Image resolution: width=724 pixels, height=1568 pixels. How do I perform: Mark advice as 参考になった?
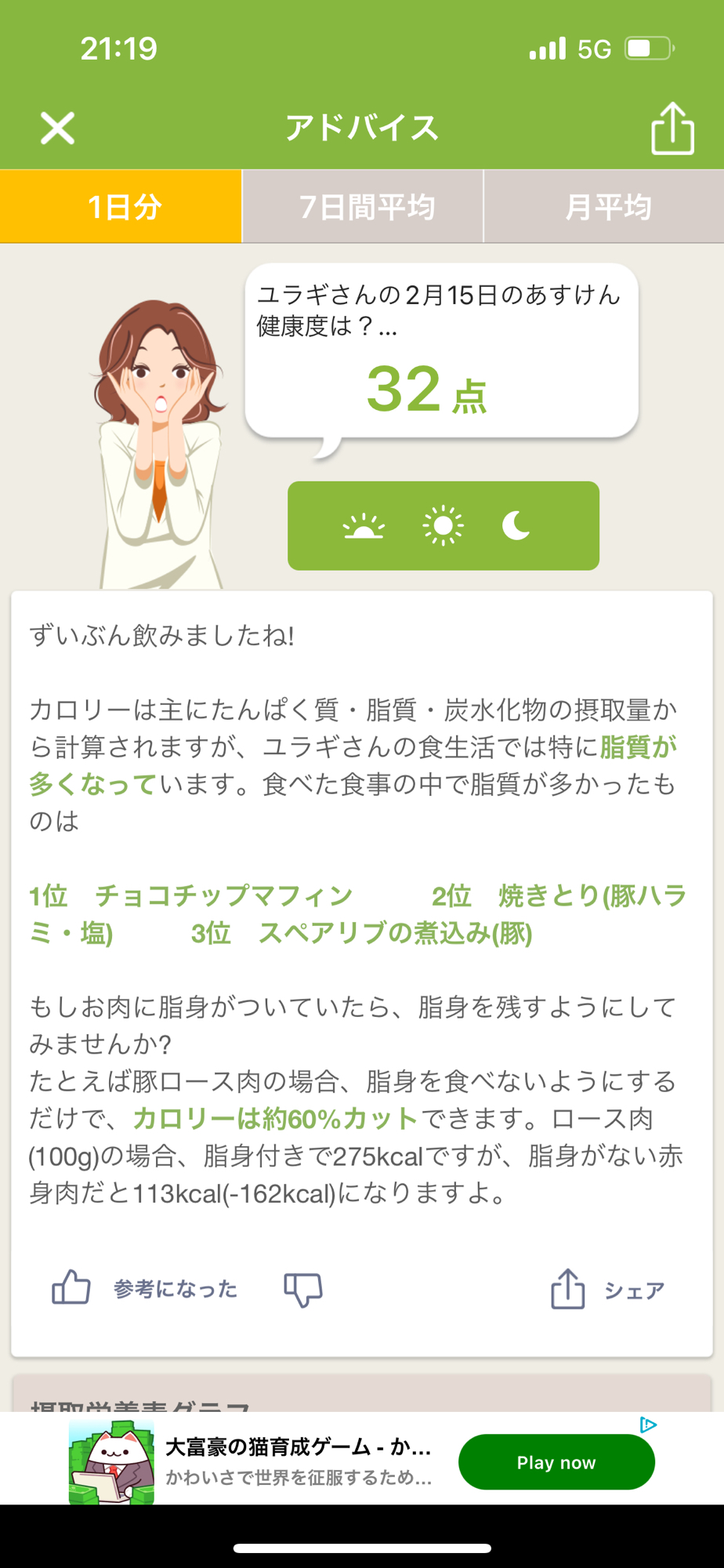click(x=144, y=1289)
